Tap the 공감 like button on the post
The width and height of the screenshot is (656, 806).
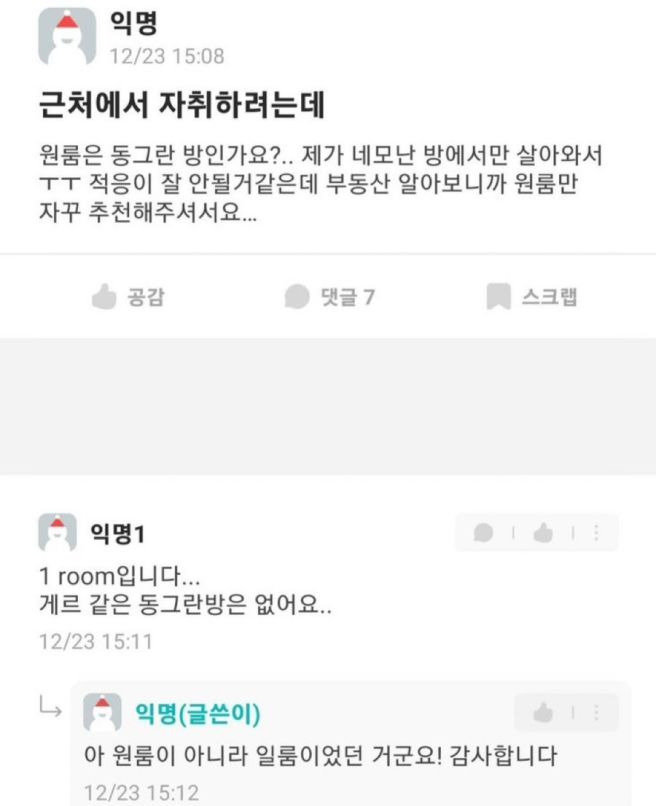127,297
